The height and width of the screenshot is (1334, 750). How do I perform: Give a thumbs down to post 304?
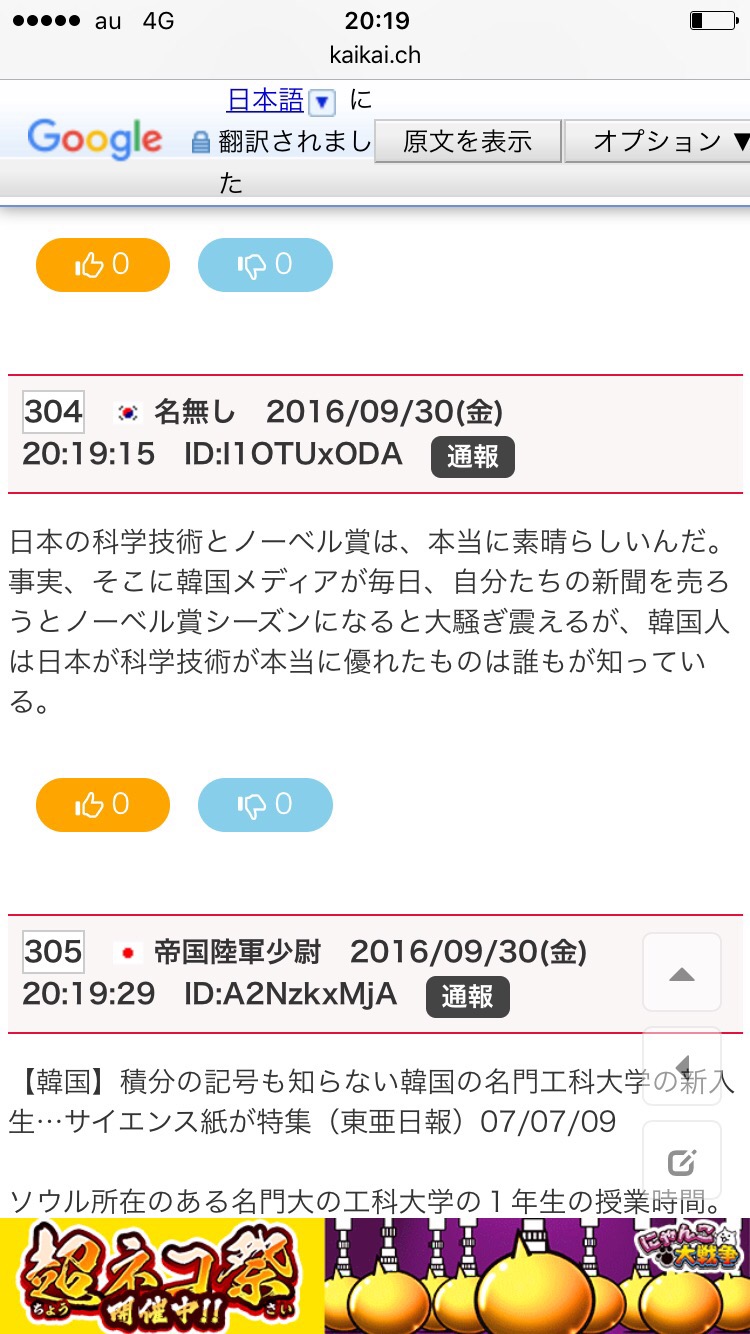click(x=265, y=805)
